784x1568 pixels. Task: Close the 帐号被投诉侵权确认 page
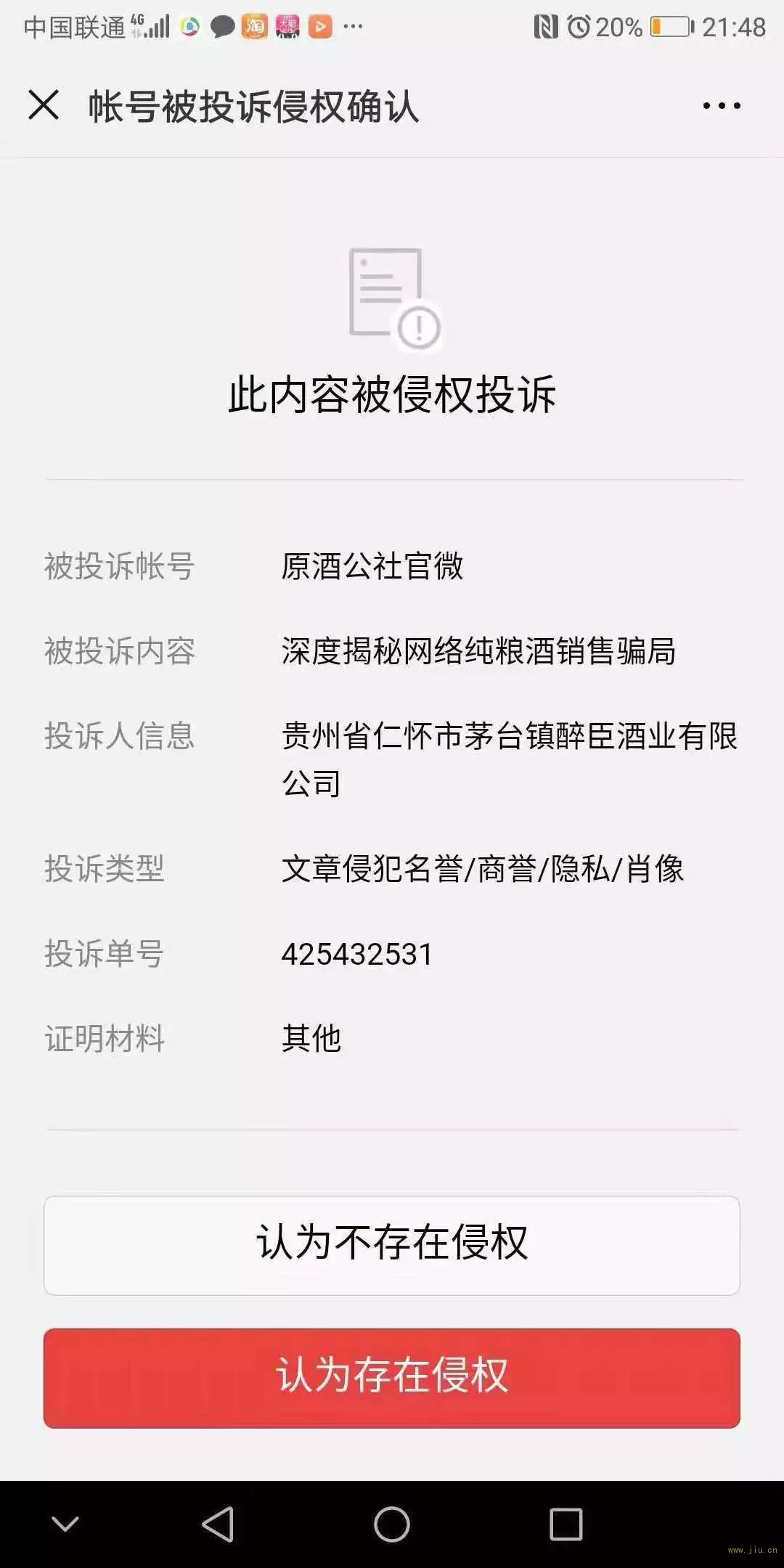[x=44, y=105]
